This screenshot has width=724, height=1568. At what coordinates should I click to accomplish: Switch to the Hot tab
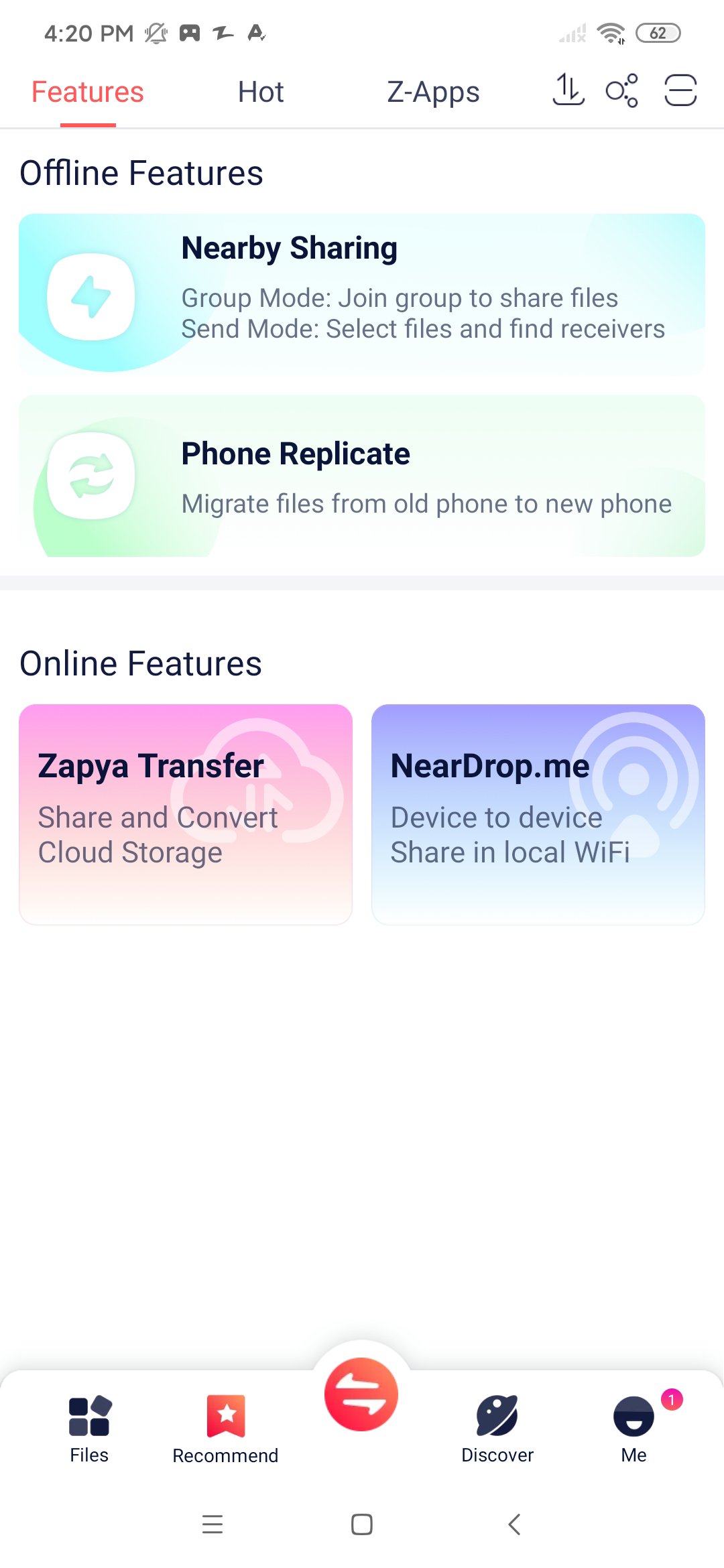[x=261, y=91]
